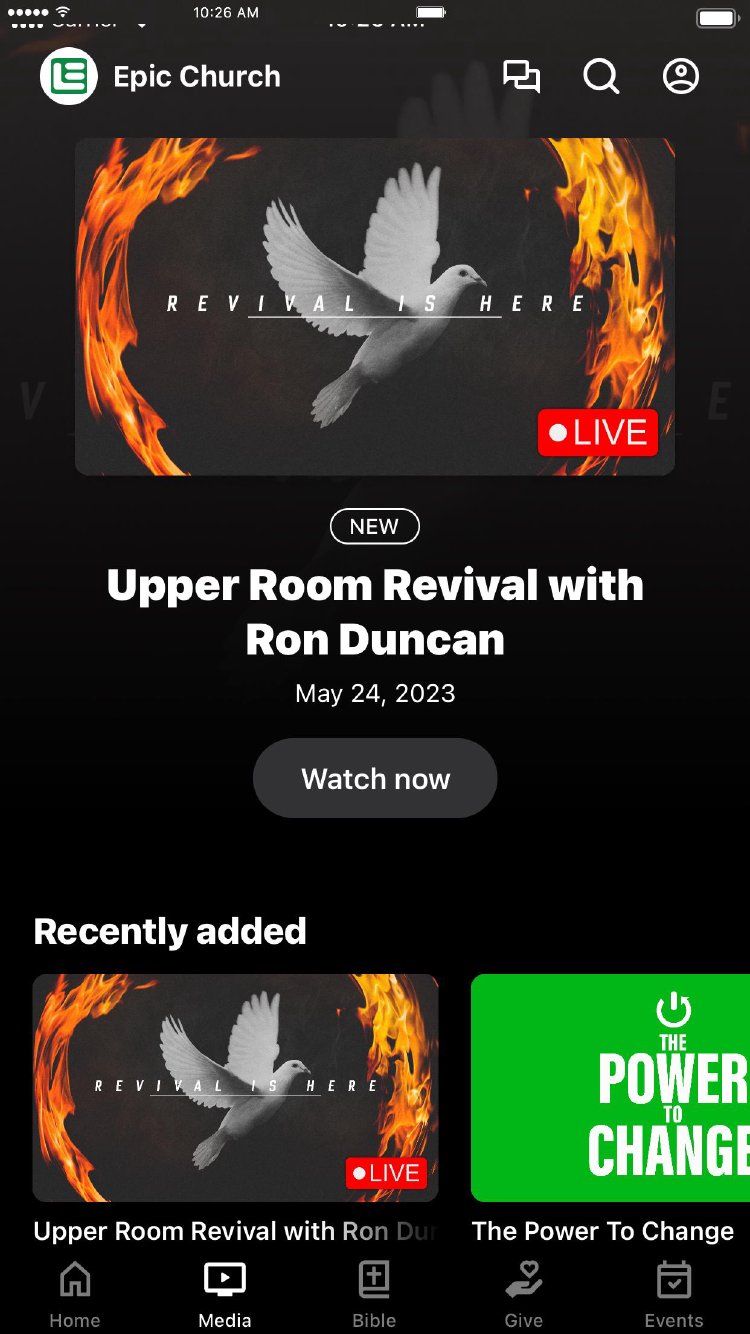
Task: Go to the Home tab
Action: click(75, 1294)
